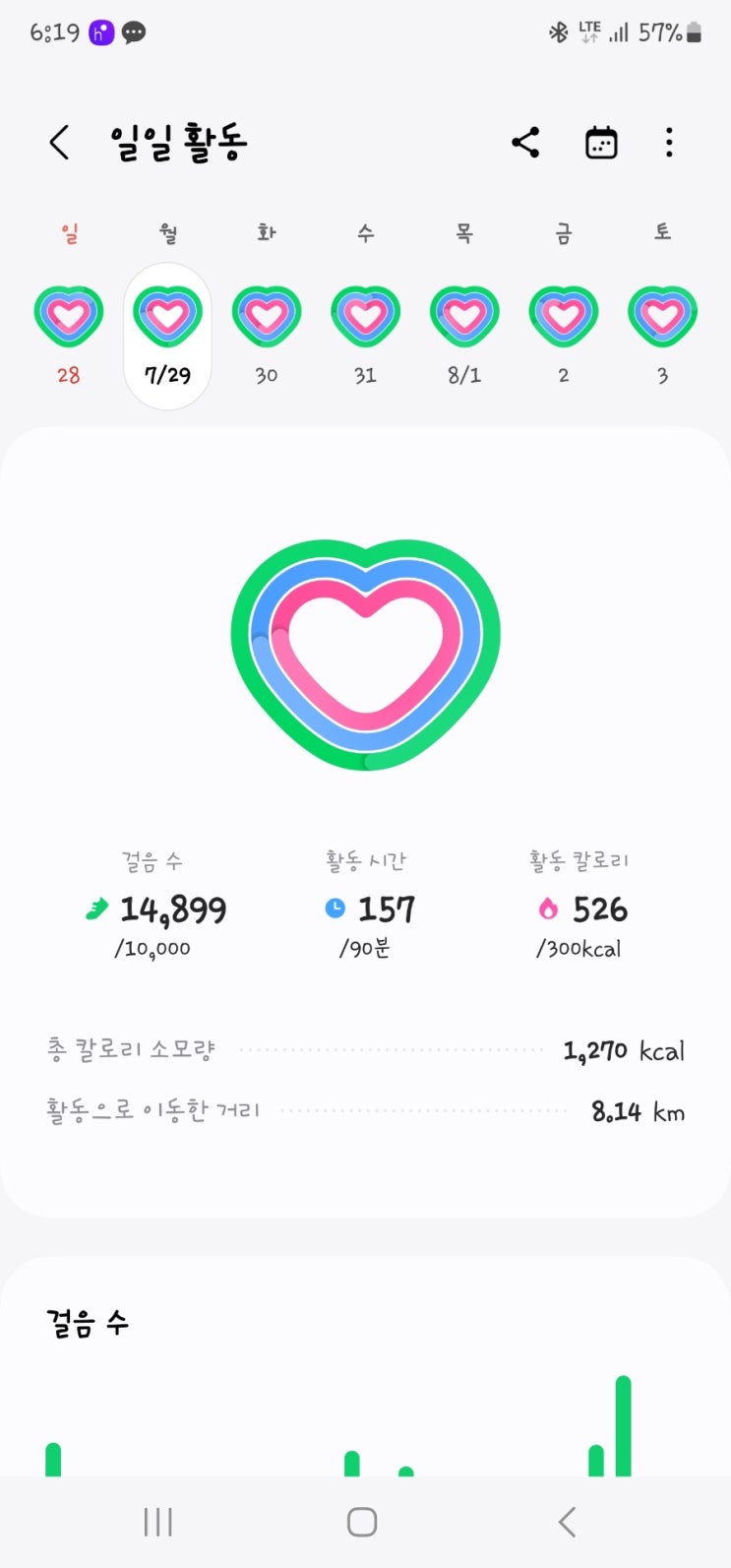Select Thursday 8/1
The height and width of the screenshot is (1568, 731).
(x=464, y=318)
